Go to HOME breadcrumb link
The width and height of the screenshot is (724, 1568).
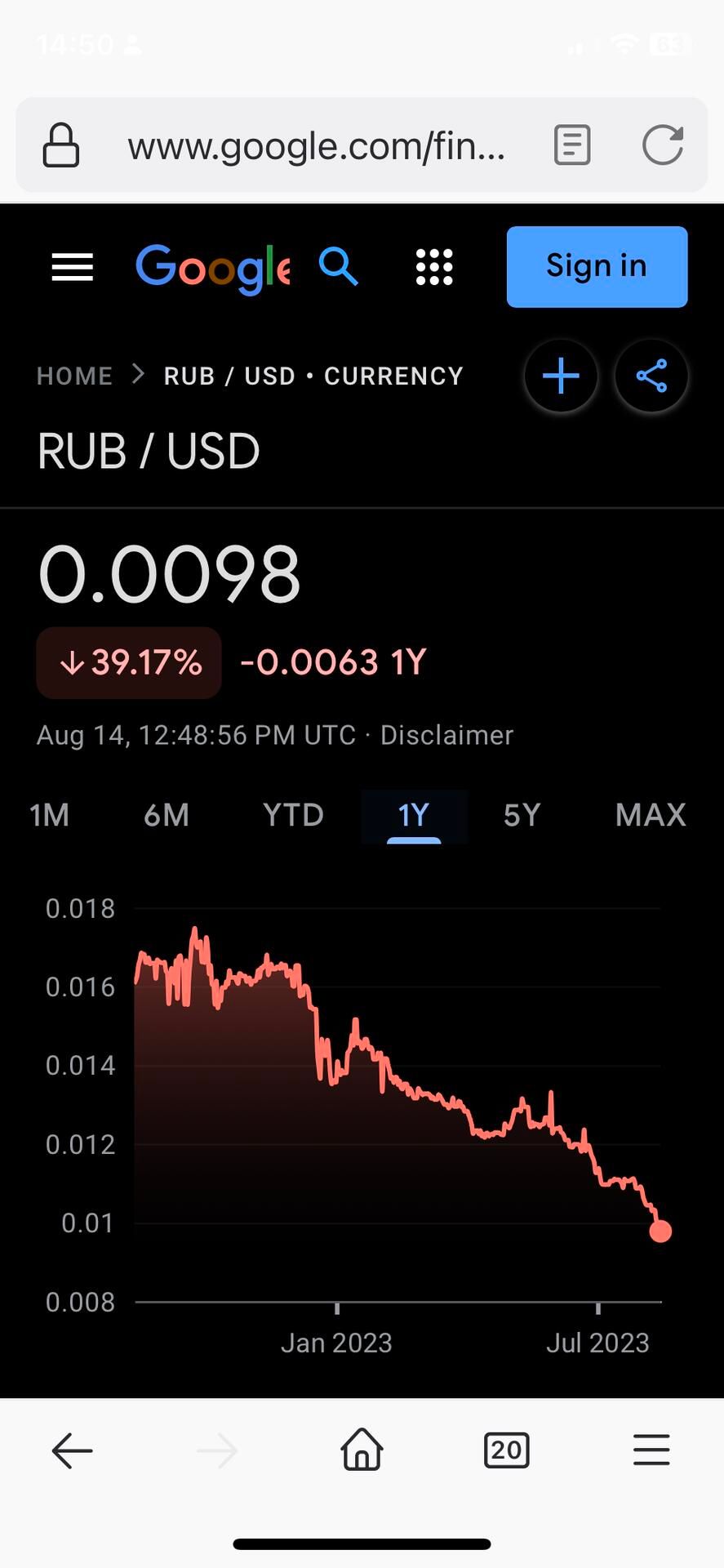click(74, 376)
